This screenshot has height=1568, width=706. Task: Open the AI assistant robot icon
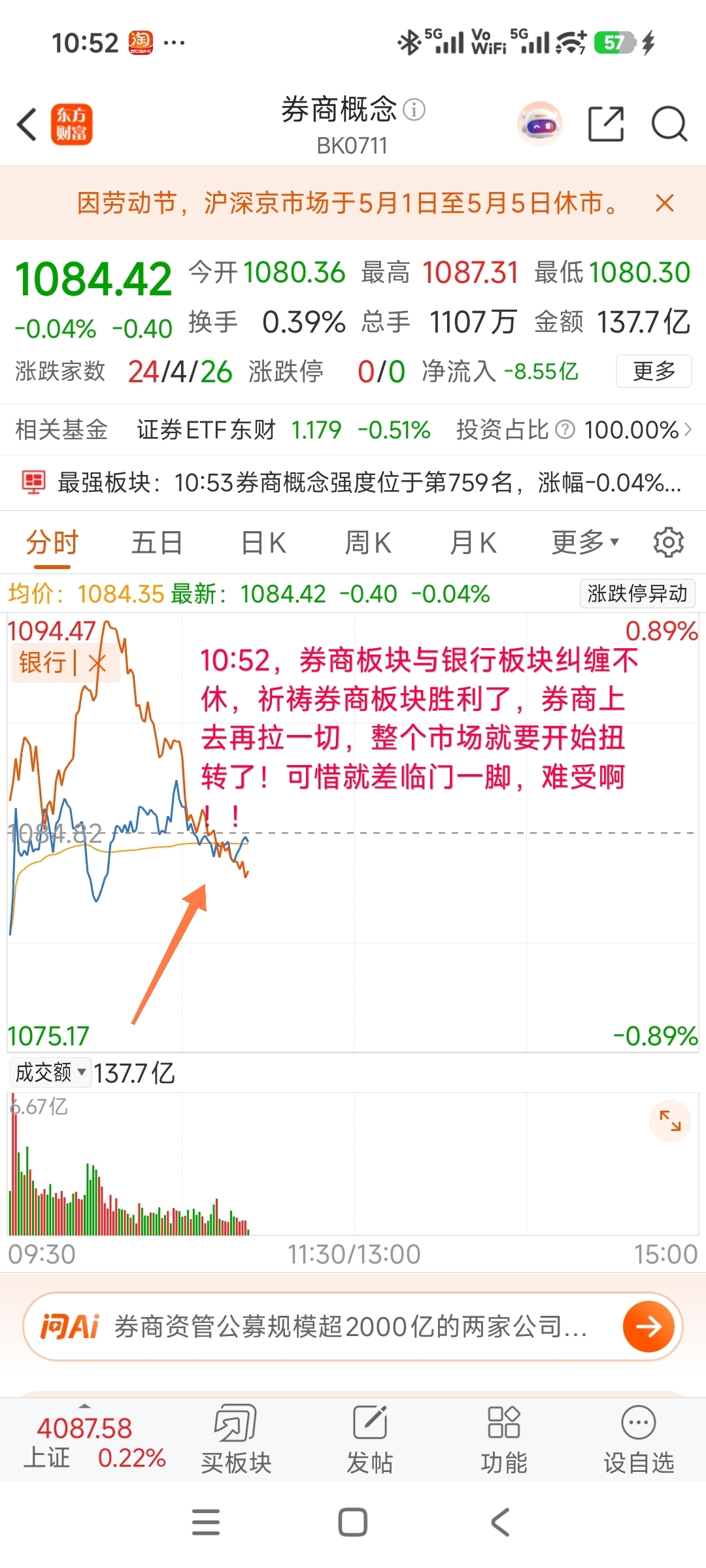click(540, 123)
